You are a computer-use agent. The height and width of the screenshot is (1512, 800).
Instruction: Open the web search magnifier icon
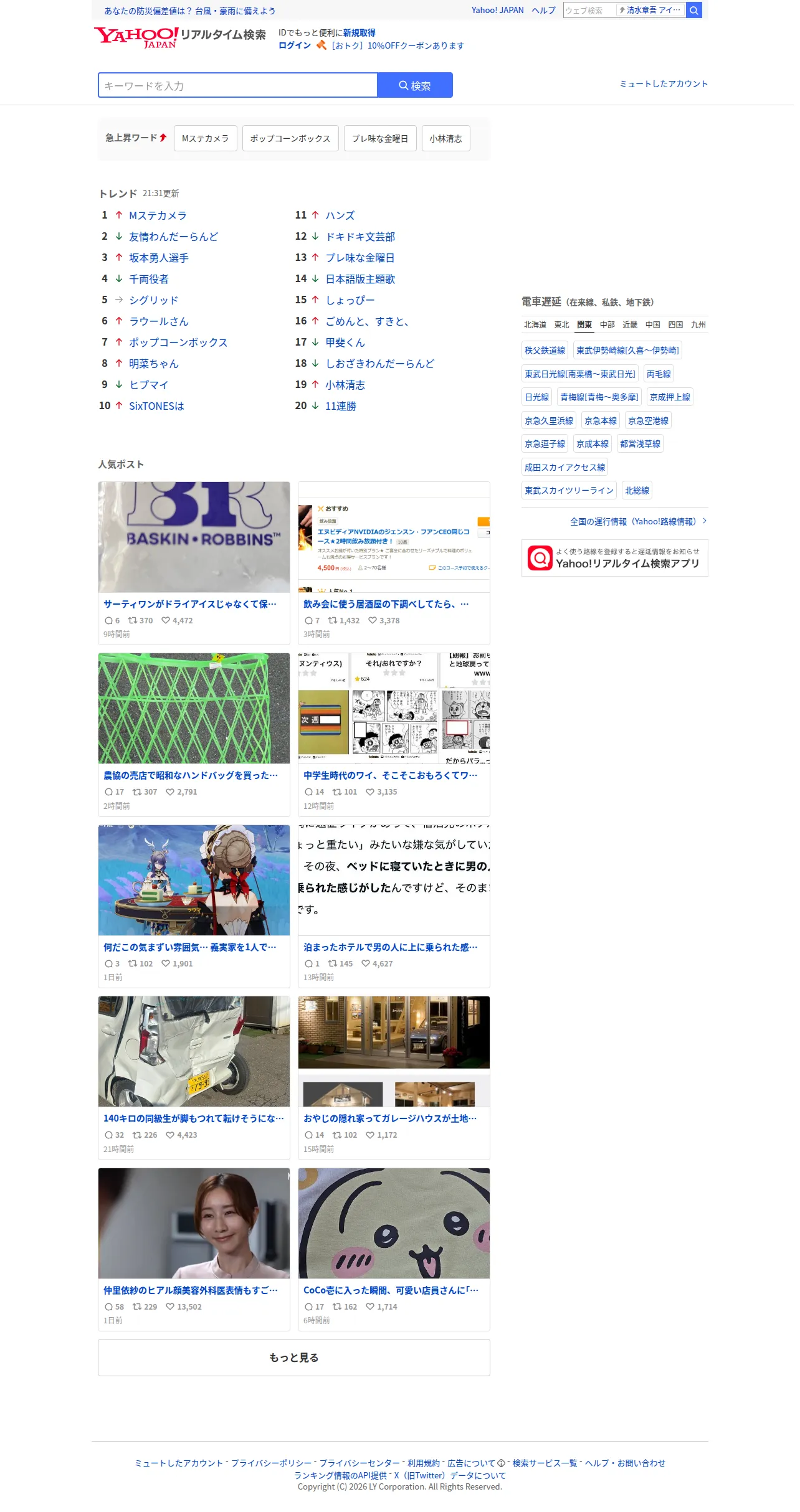tap(693, 11)
